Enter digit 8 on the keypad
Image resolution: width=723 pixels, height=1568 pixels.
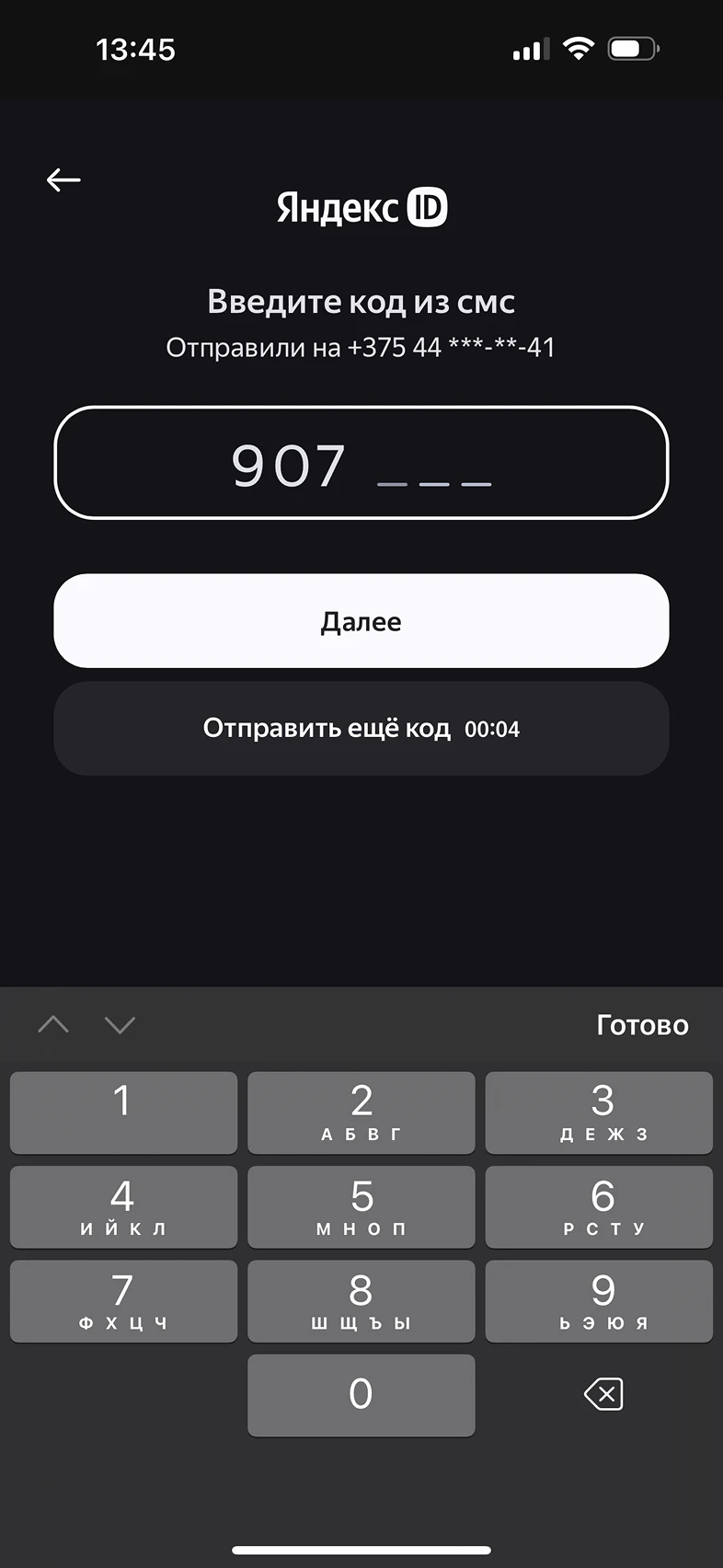point(361,1300)
